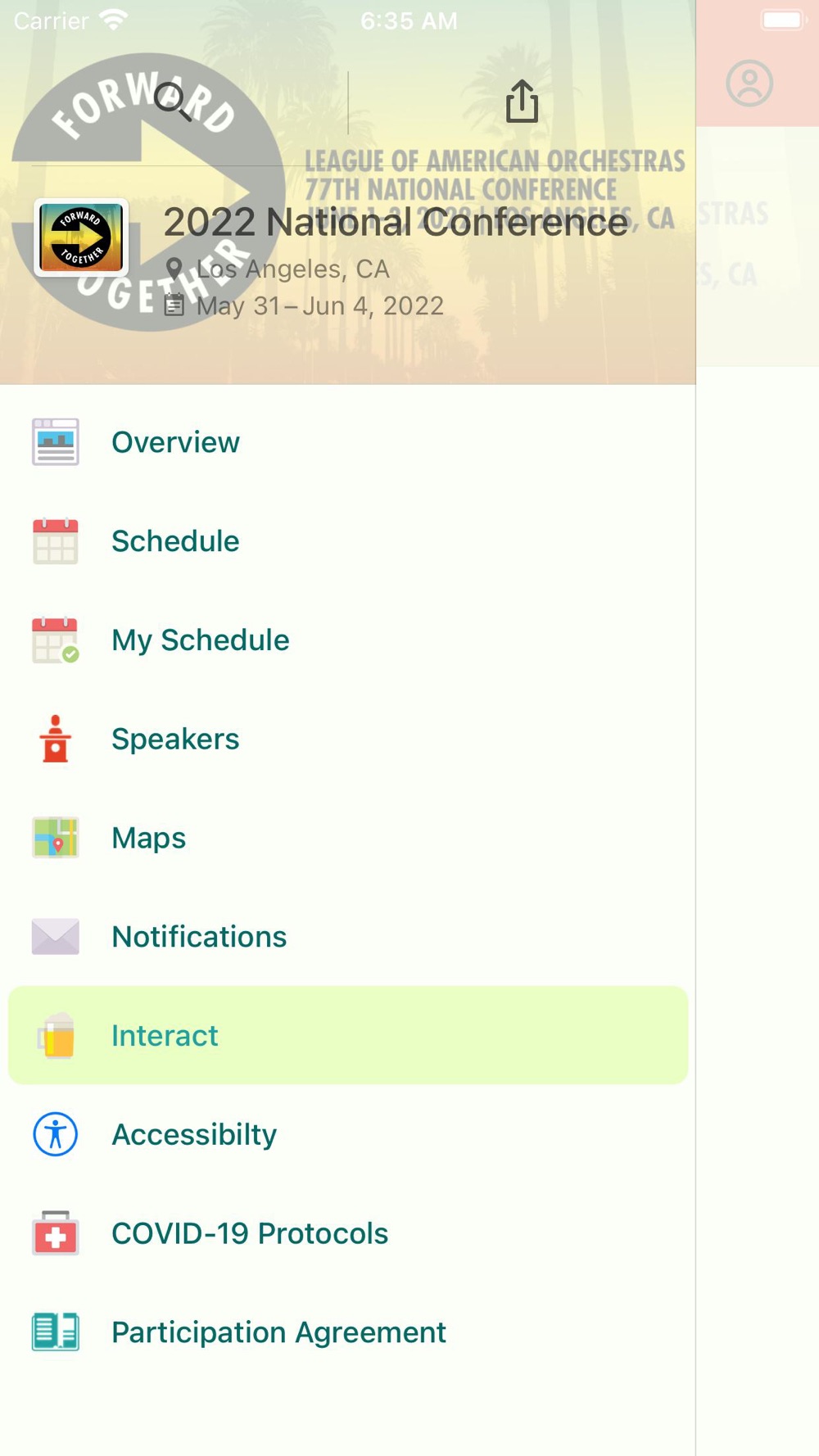View My Schedule
The image size is (819, 1456).
click(348, 640)
